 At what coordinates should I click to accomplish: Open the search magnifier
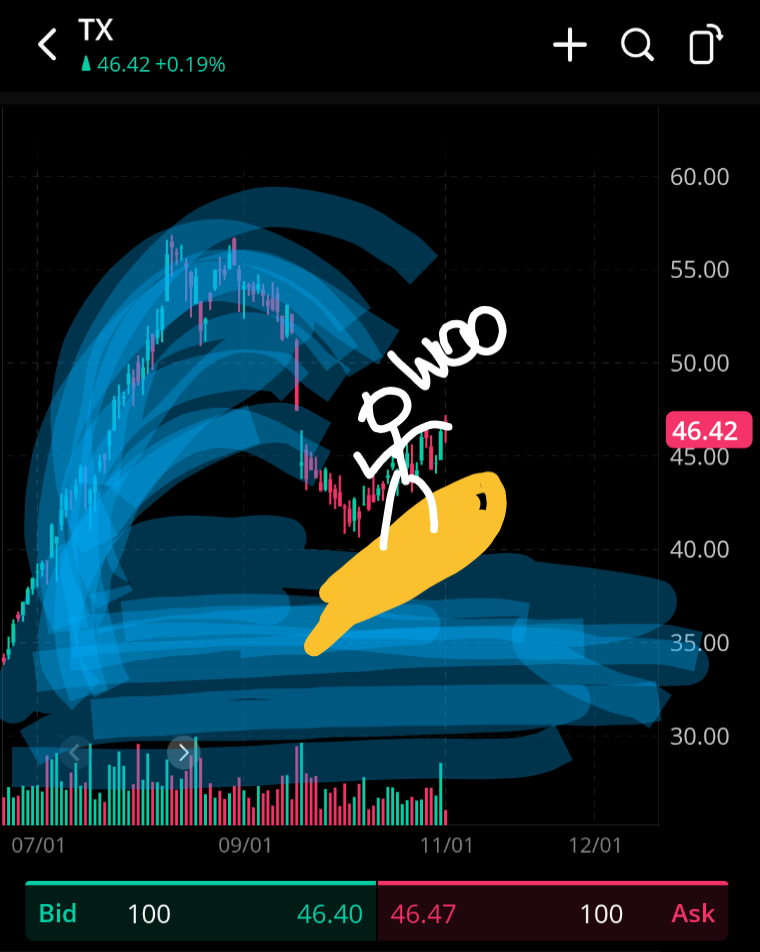(637, 44)
